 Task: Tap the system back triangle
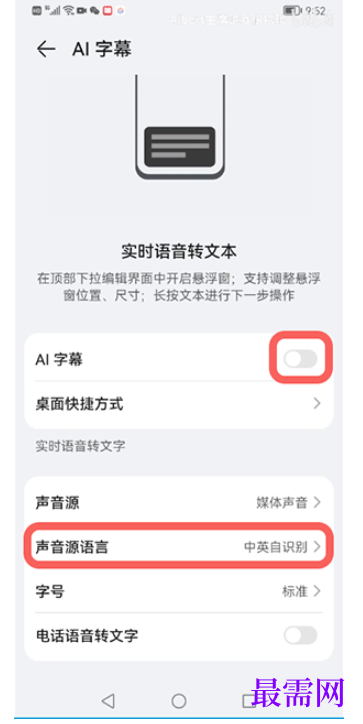[108, 700]
